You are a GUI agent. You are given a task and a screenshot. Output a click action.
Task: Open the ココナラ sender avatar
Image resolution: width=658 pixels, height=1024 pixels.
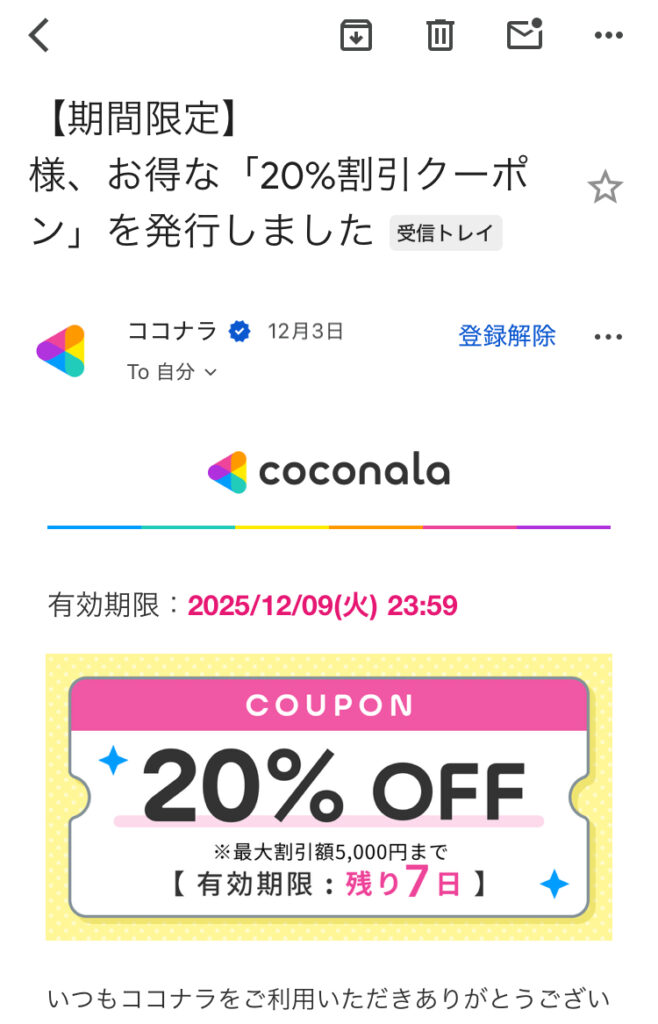tap(61, 351)
